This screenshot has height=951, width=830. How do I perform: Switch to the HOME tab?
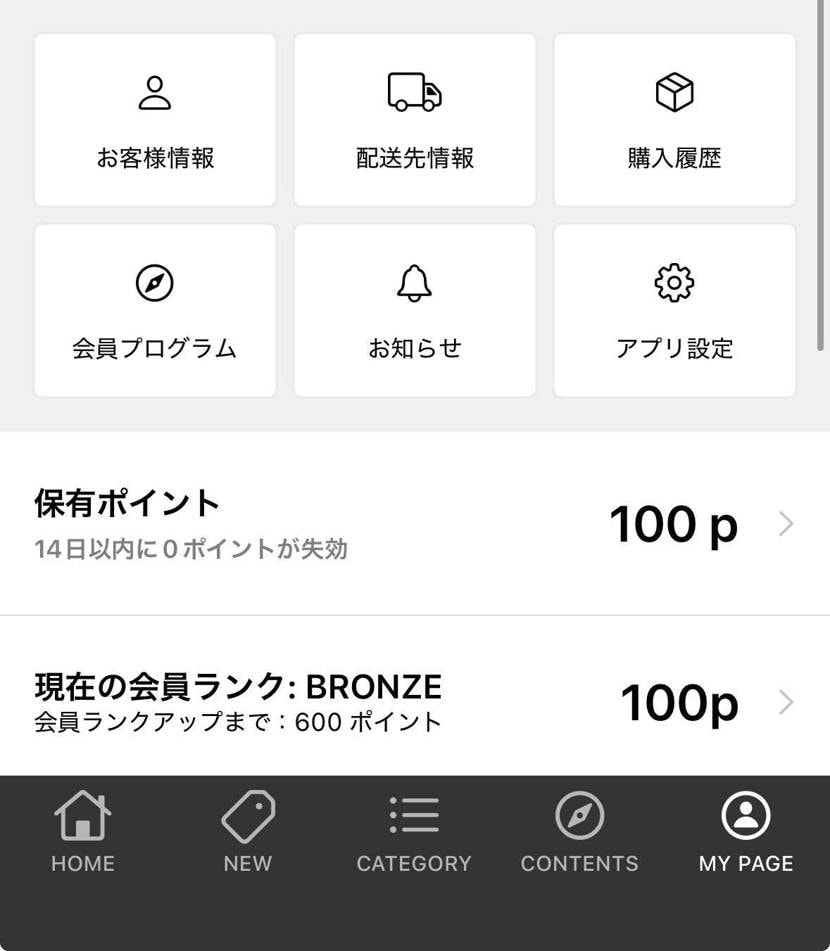pyautogui.click(x=82, y=830)
